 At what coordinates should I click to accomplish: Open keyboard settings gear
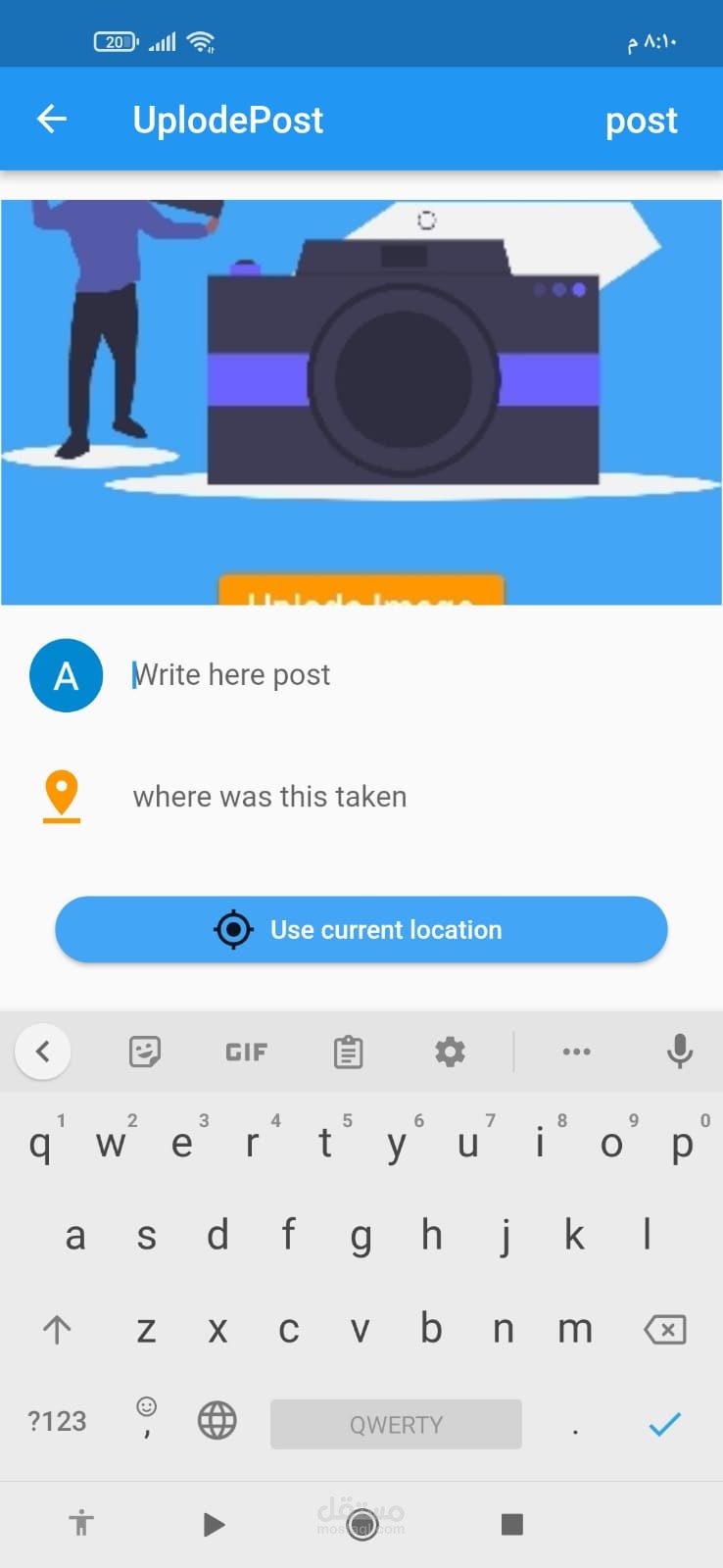click(x=450, y=1052)
